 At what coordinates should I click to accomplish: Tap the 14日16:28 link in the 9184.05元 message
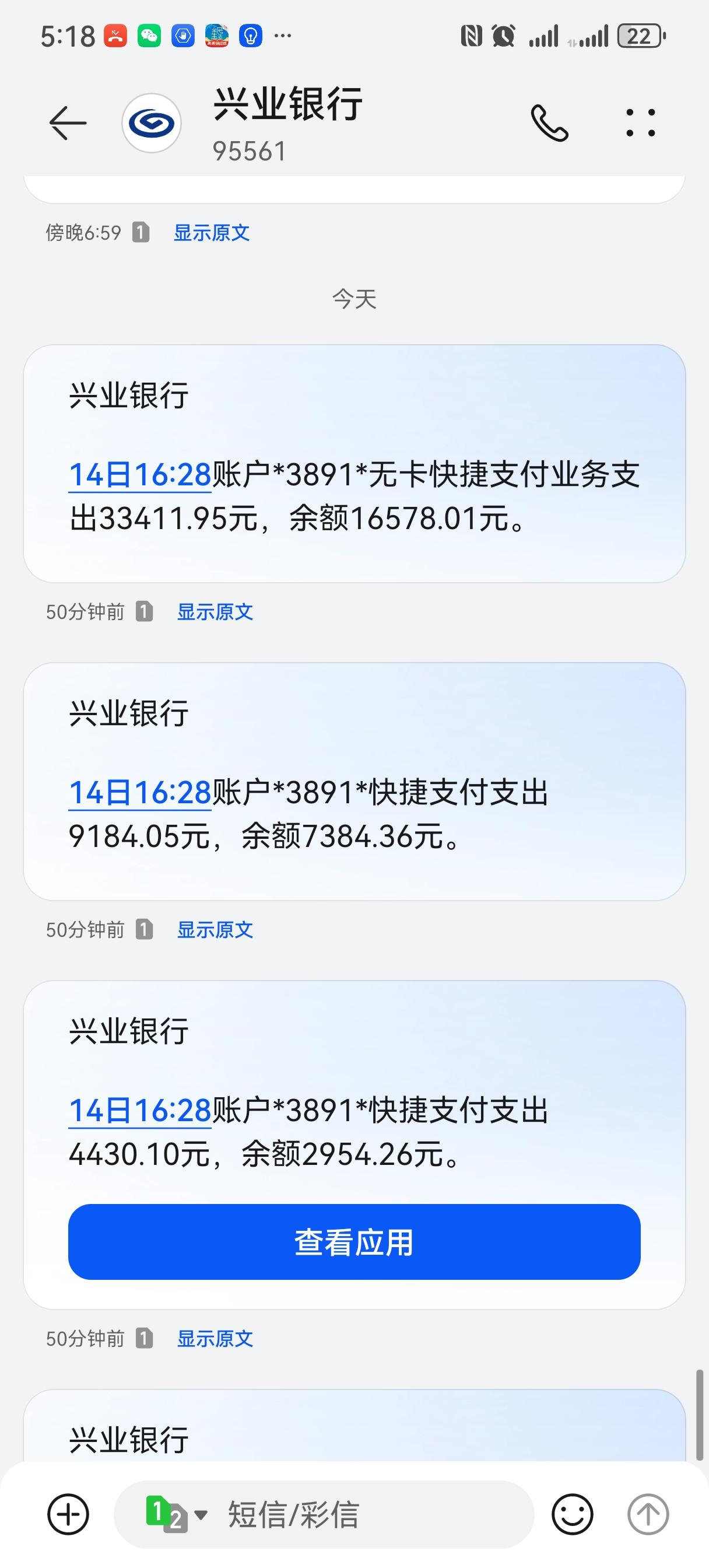[139, 792]
